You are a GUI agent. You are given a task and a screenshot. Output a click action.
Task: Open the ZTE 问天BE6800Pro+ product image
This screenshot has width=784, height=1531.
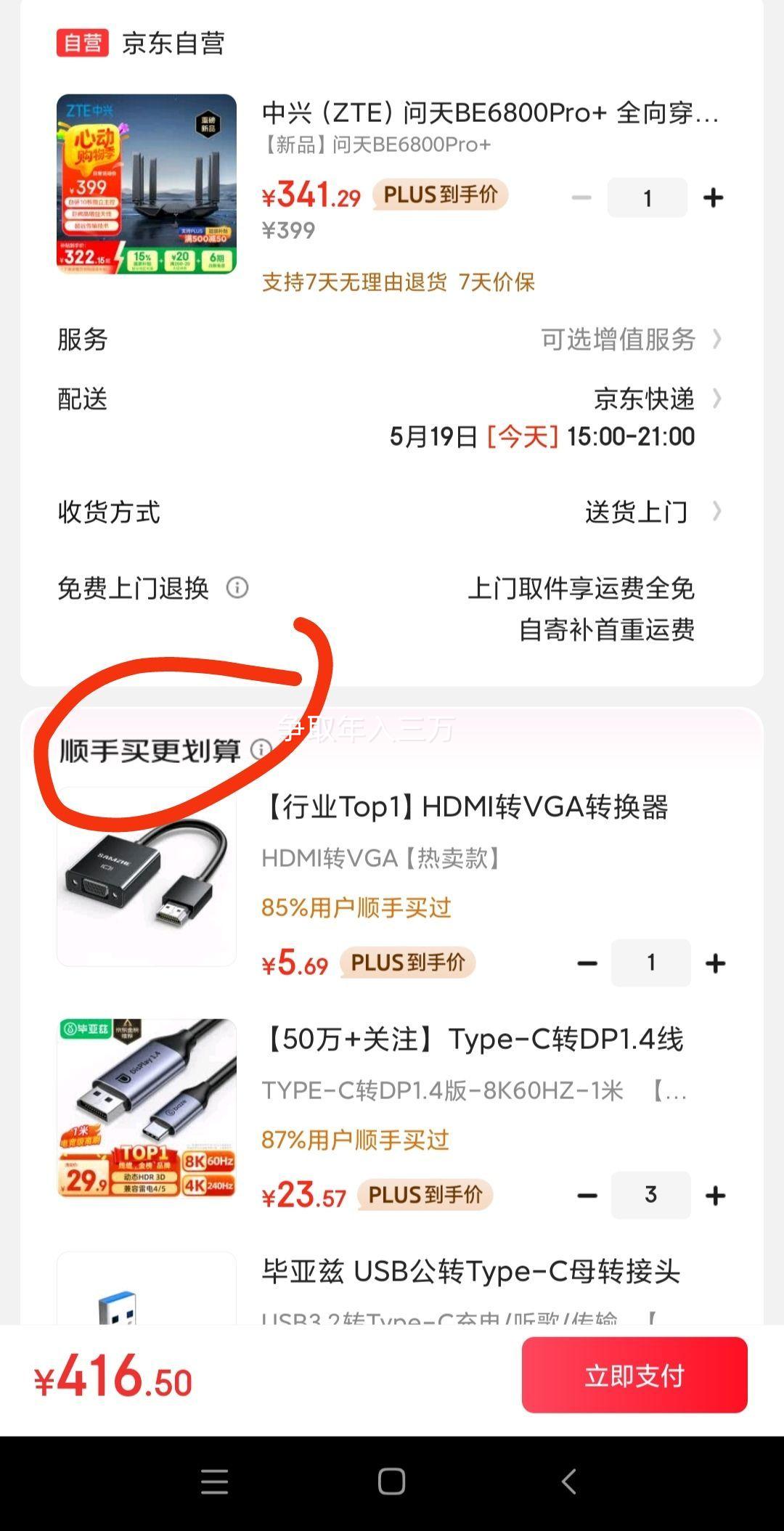pyautogui.click(x=147, y=184)
